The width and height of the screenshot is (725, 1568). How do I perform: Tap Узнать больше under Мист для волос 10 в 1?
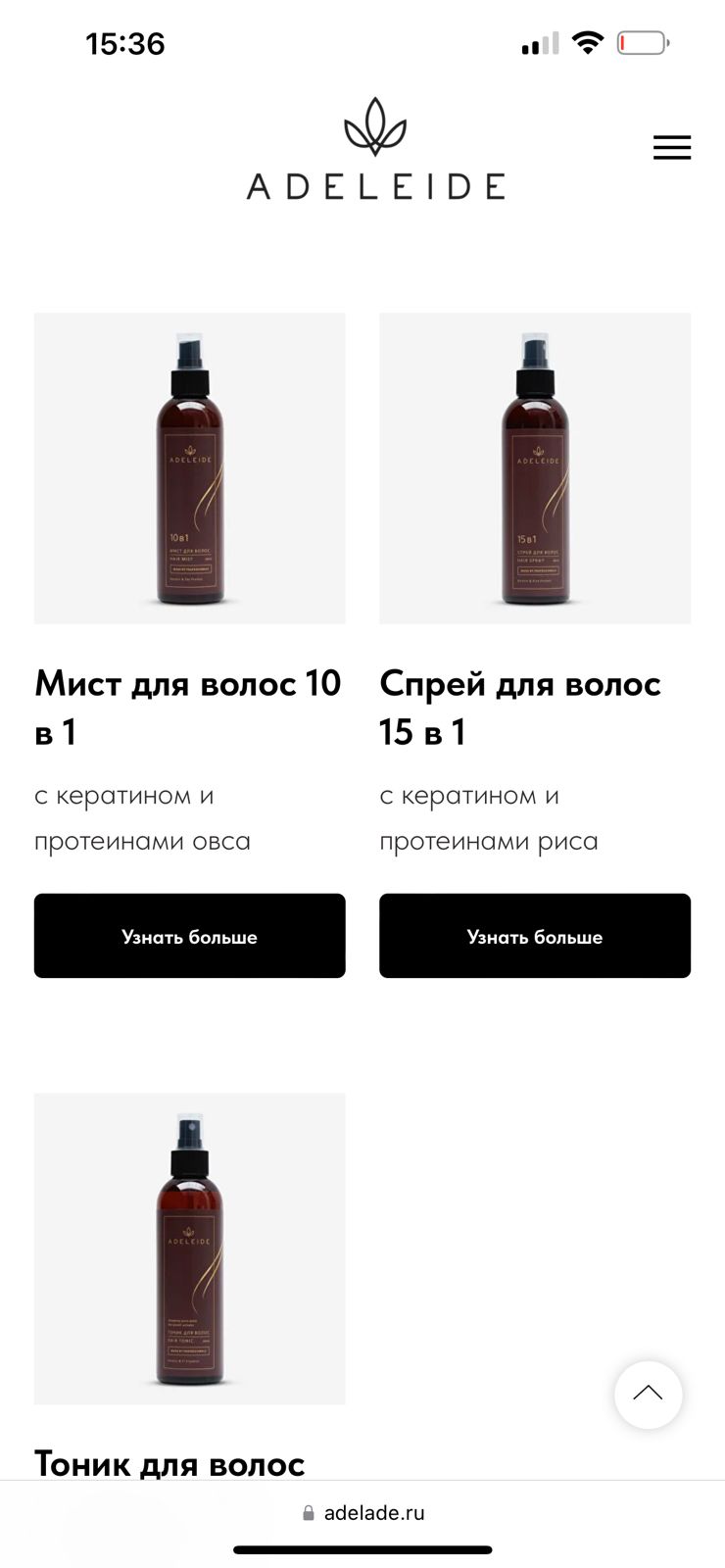tap(189, 936)
